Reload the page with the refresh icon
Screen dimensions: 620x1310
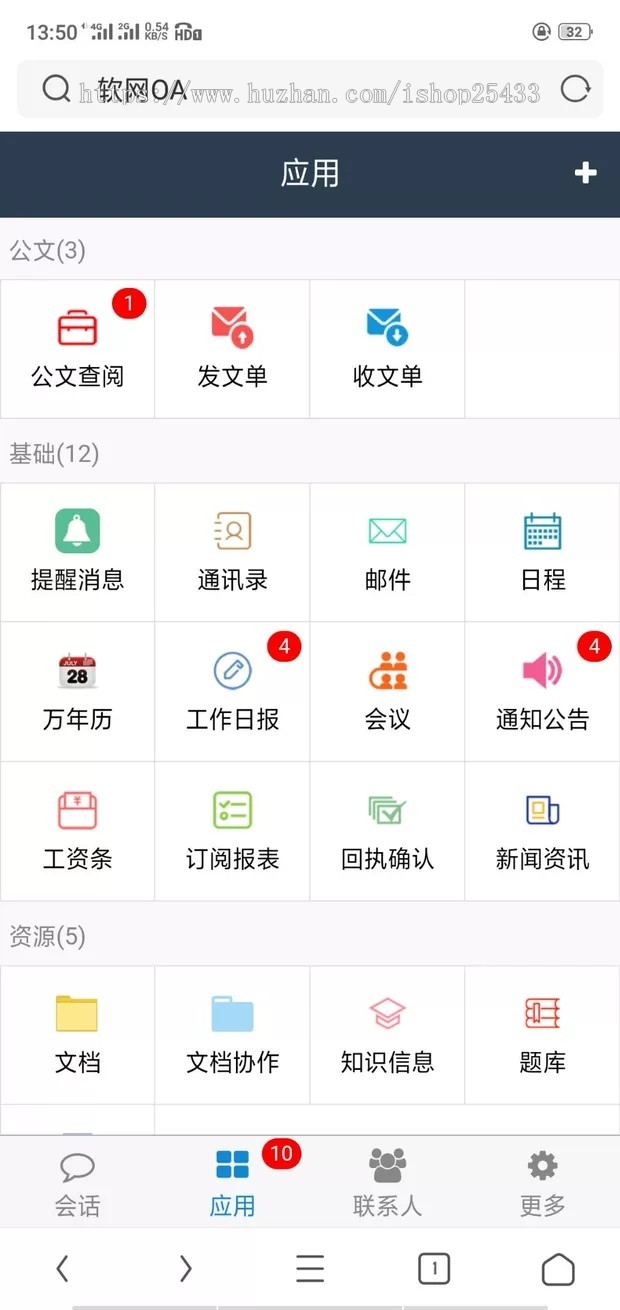click(x=575, y=90)
